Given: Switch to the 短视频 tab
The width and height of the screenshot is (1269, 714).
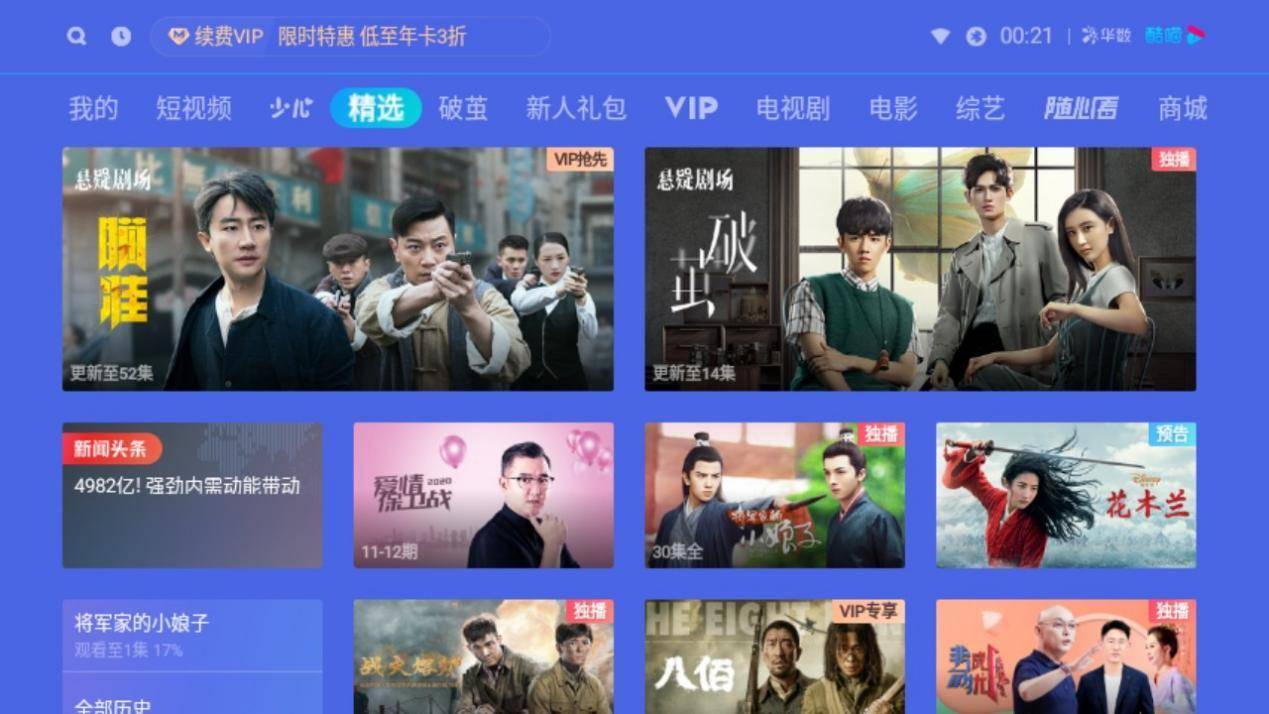Looking at the screenshot, I should pos(194,108).
